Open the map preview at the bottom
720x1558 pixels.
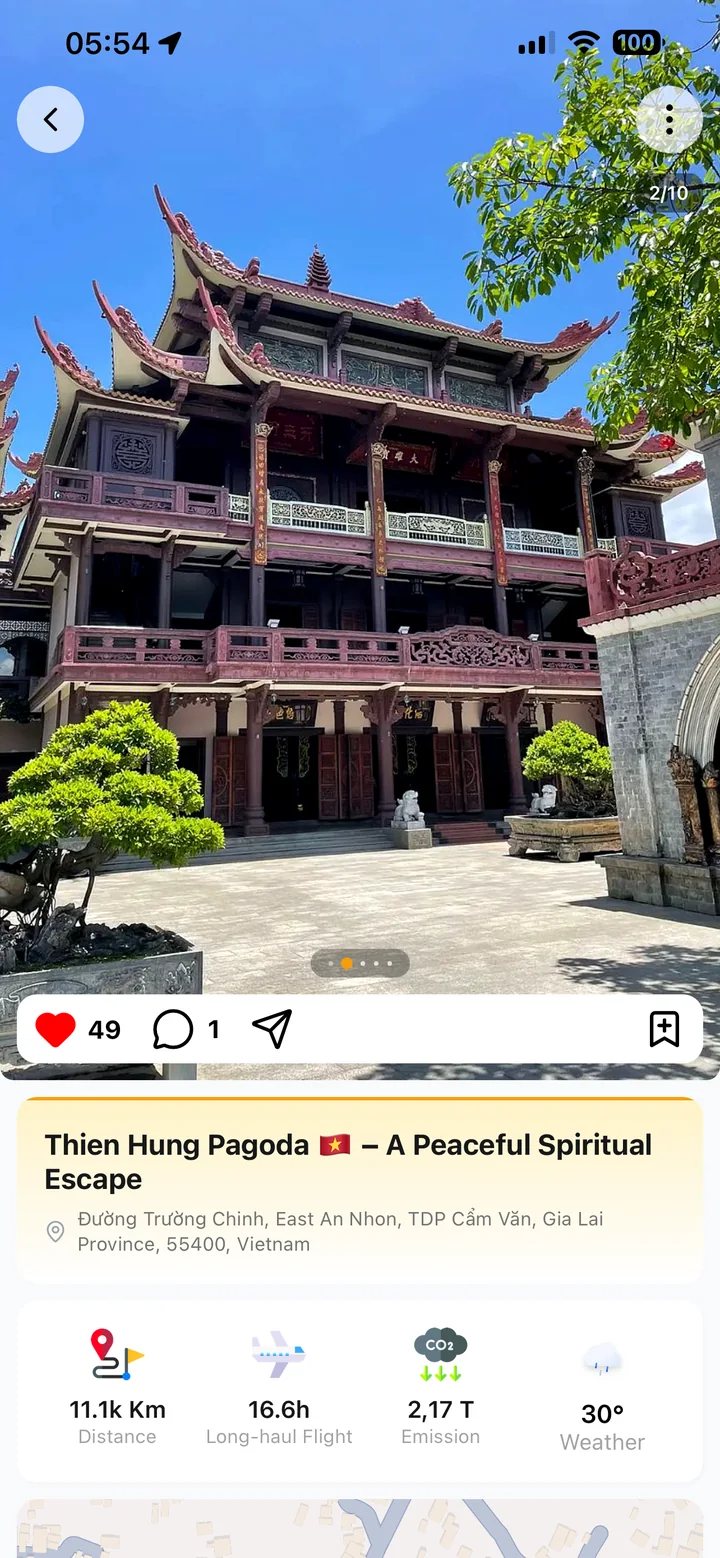tap(360, 1528)
